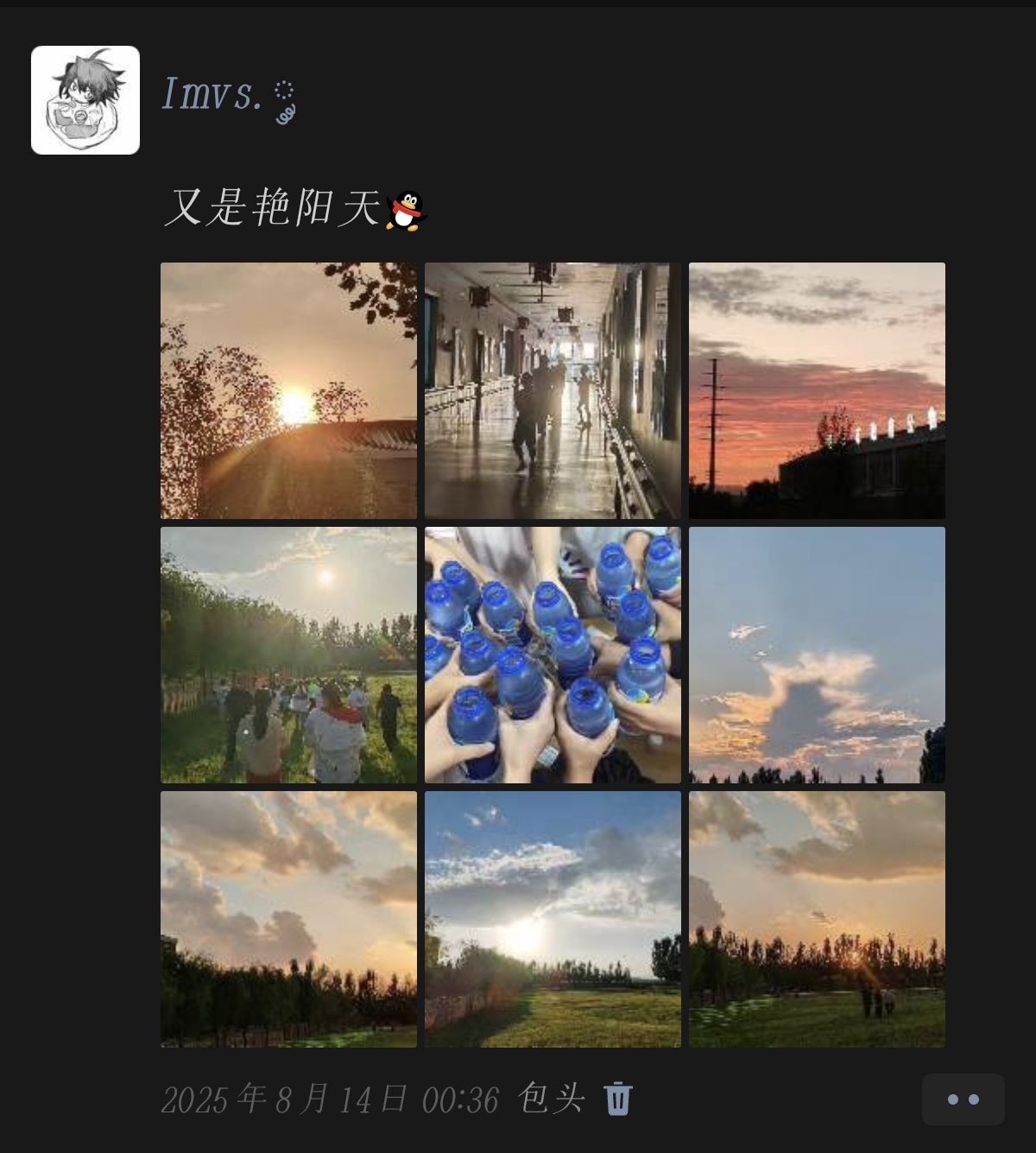
Task: View the sun over green field photo
Action: pos(553,919)
